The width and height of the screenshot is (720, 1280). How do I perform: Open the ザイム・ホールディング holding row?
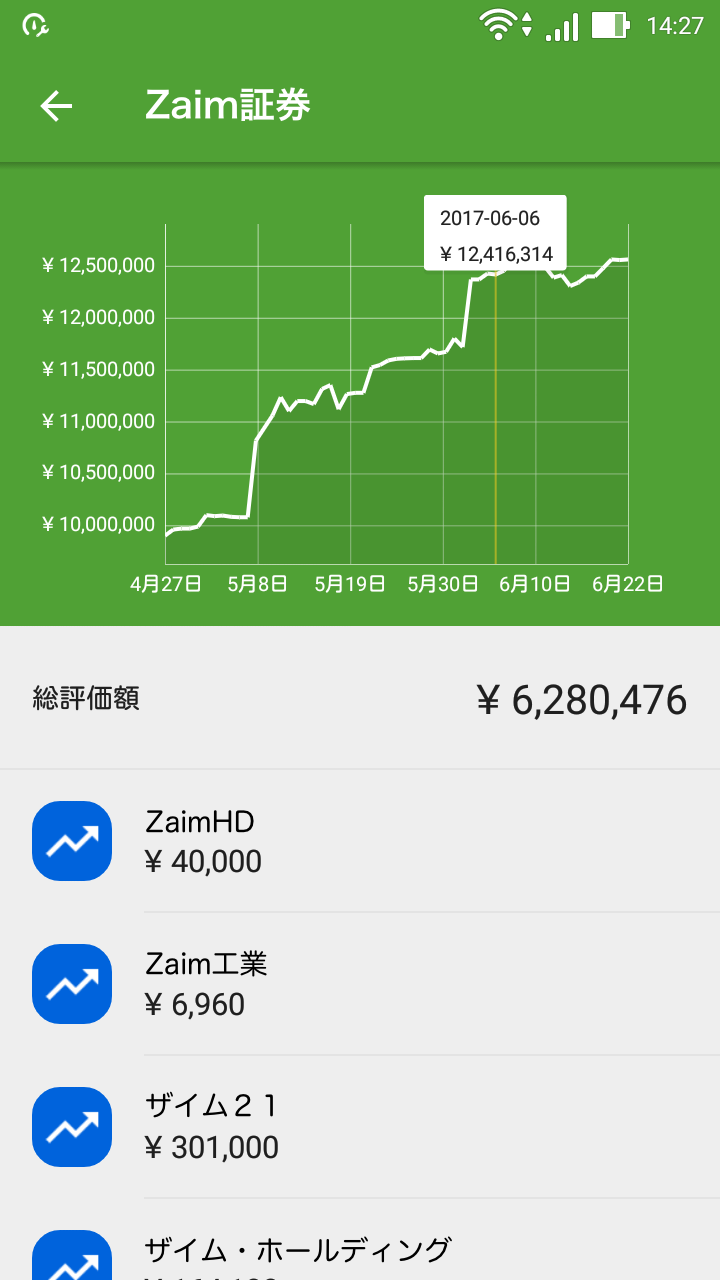pos(360,1240)
